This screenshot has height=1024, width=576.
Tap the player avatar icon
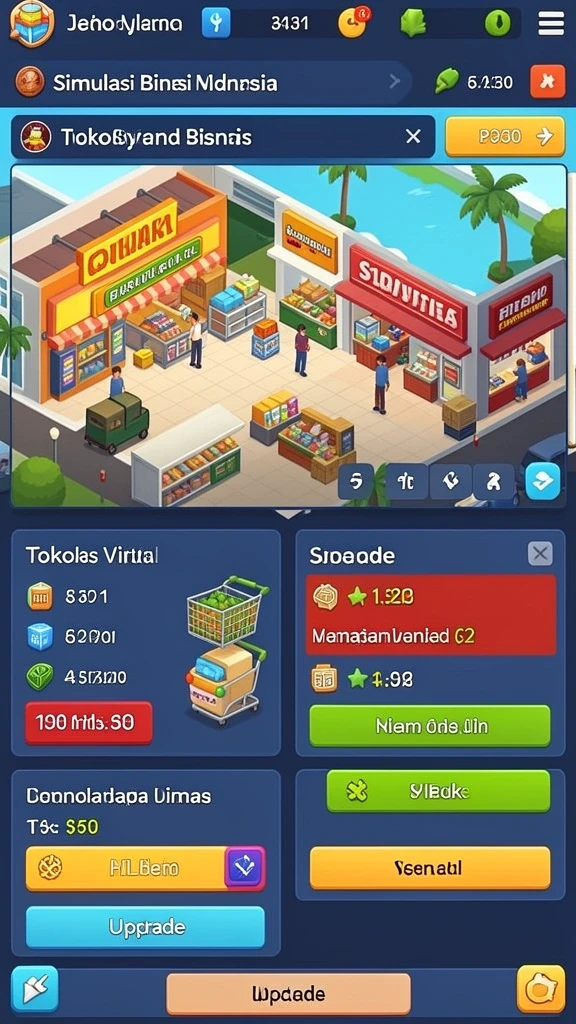point(31,24)
